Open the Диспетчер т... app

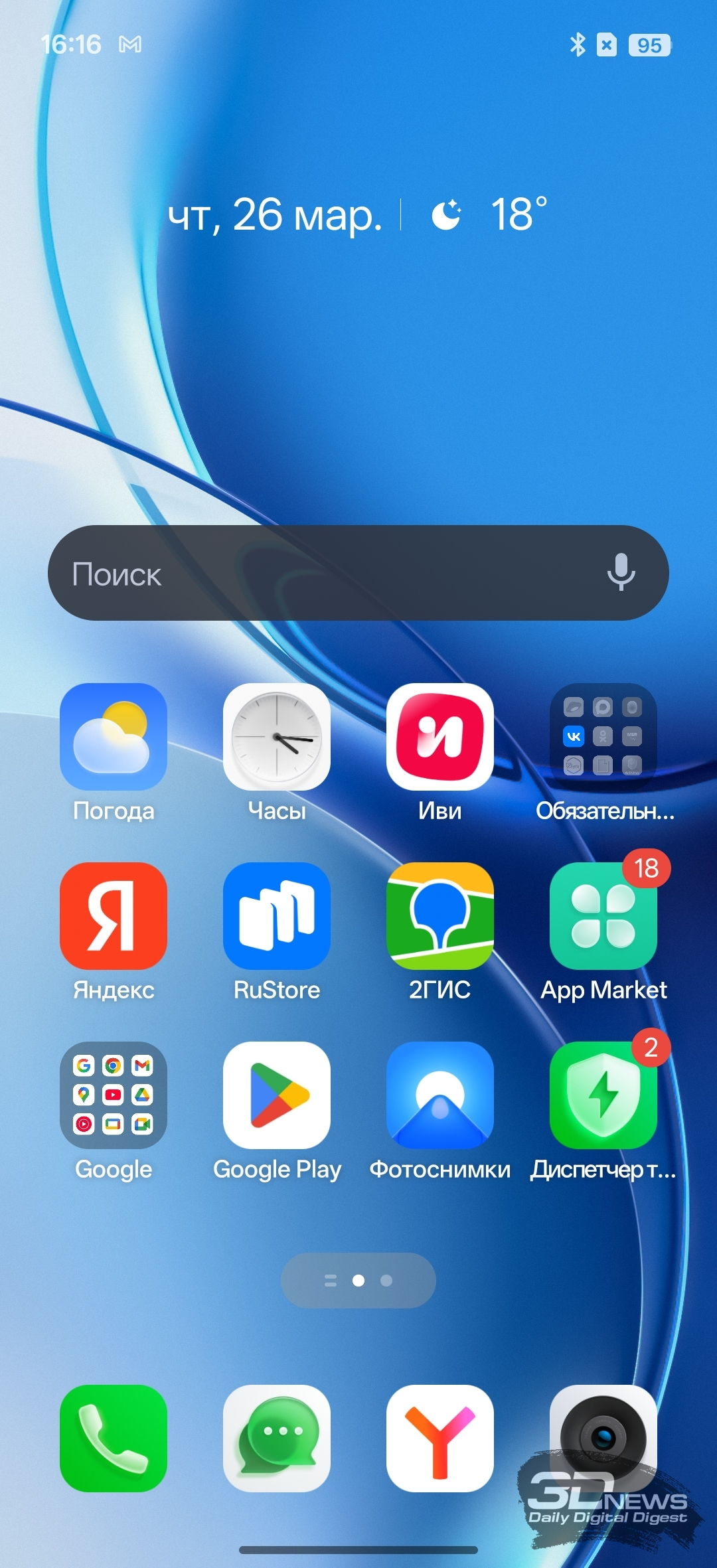(x=603, y=1095)
